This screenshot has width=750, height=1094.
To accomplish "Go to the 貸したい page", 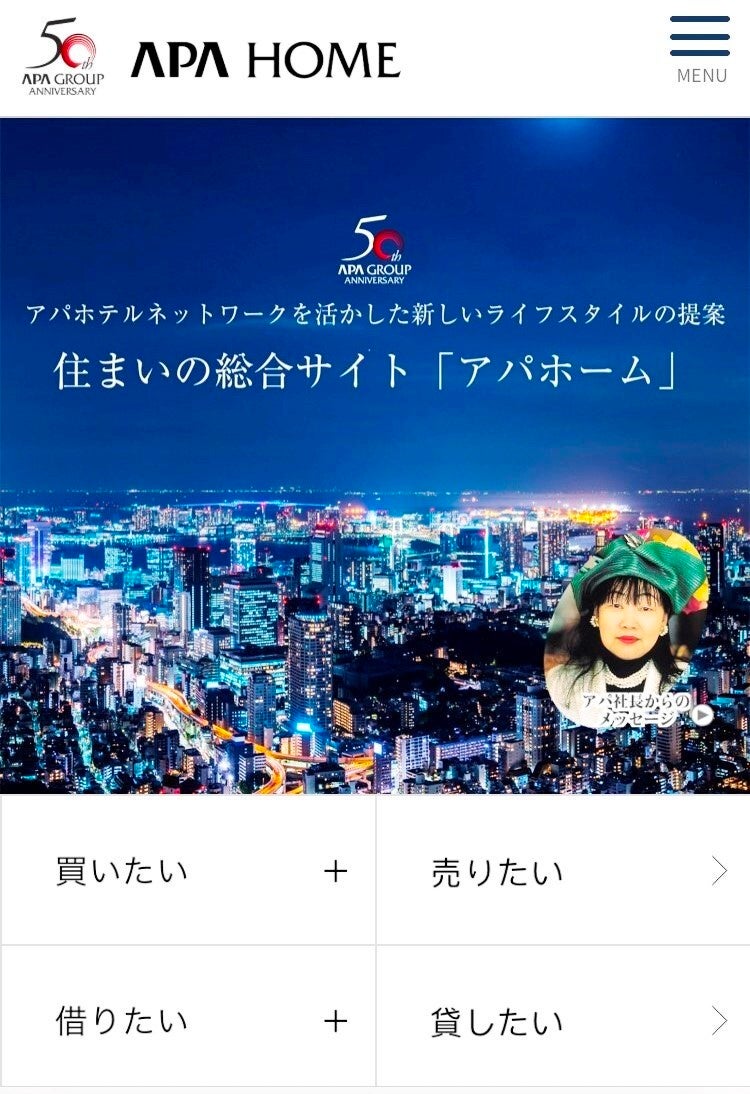I will [563, 1021].
